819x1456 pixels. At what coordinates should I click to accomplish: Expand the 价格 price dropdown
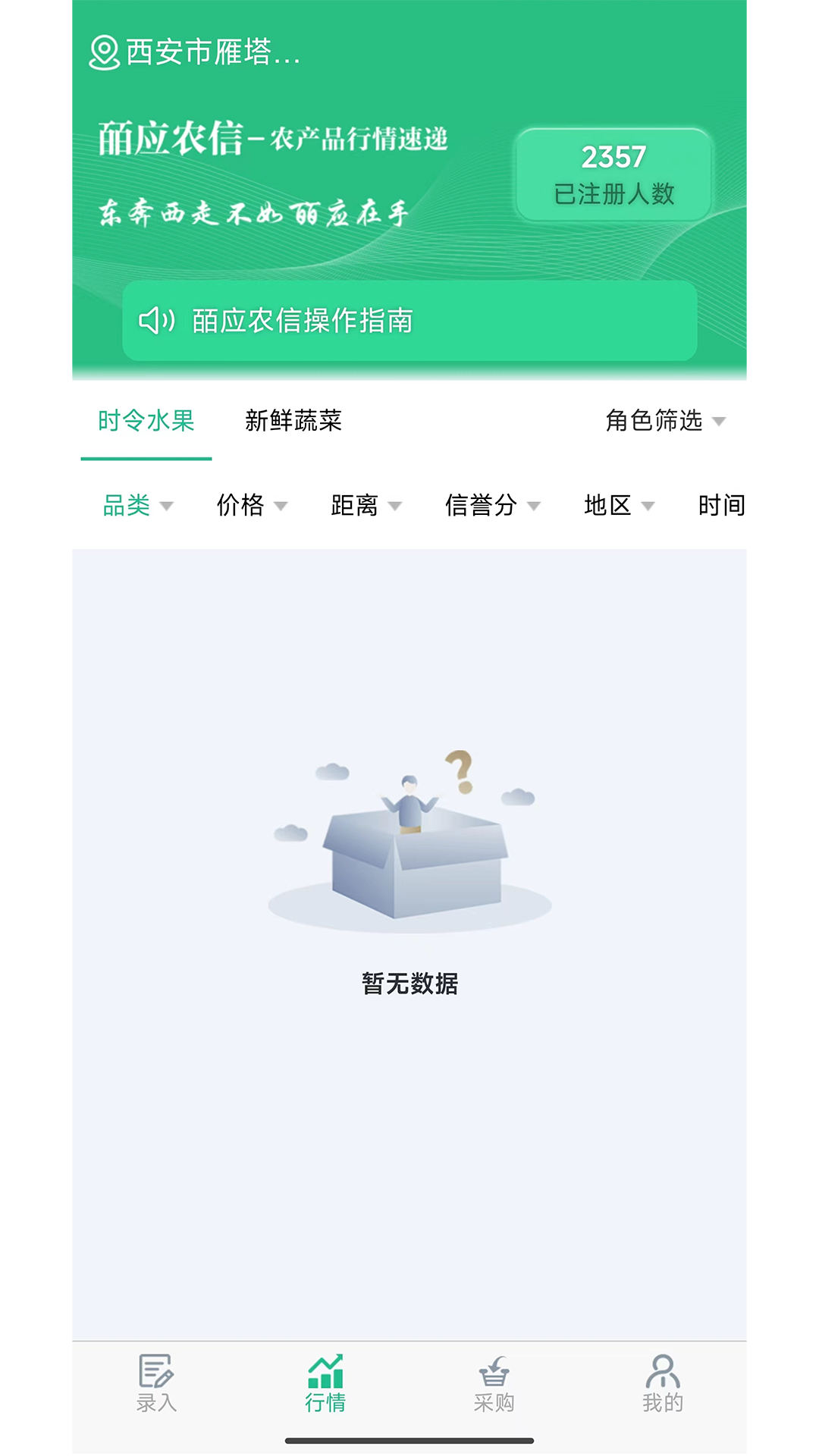click(253, 505)
